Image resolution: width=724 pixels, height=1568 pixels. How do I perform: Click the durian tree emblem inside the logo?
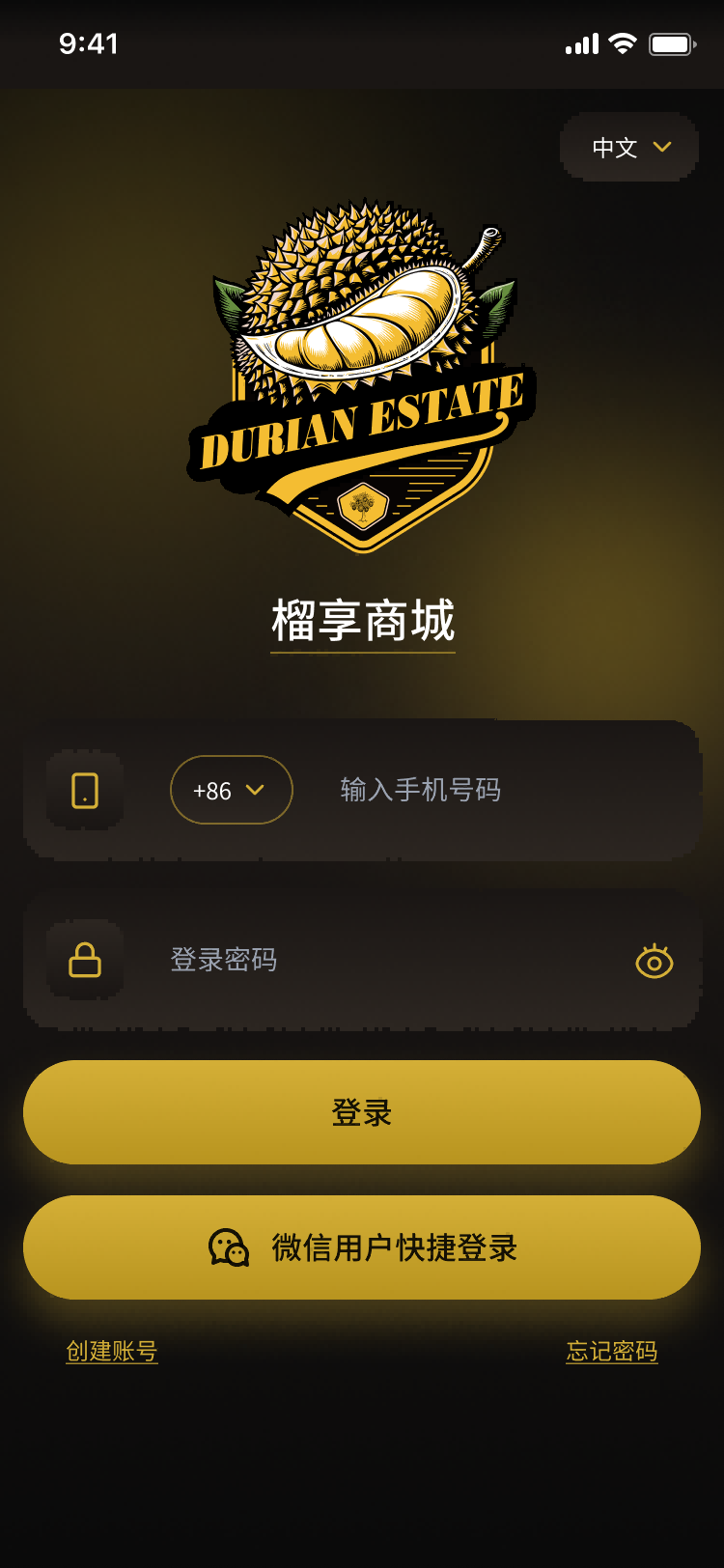[x=364, y=506]
